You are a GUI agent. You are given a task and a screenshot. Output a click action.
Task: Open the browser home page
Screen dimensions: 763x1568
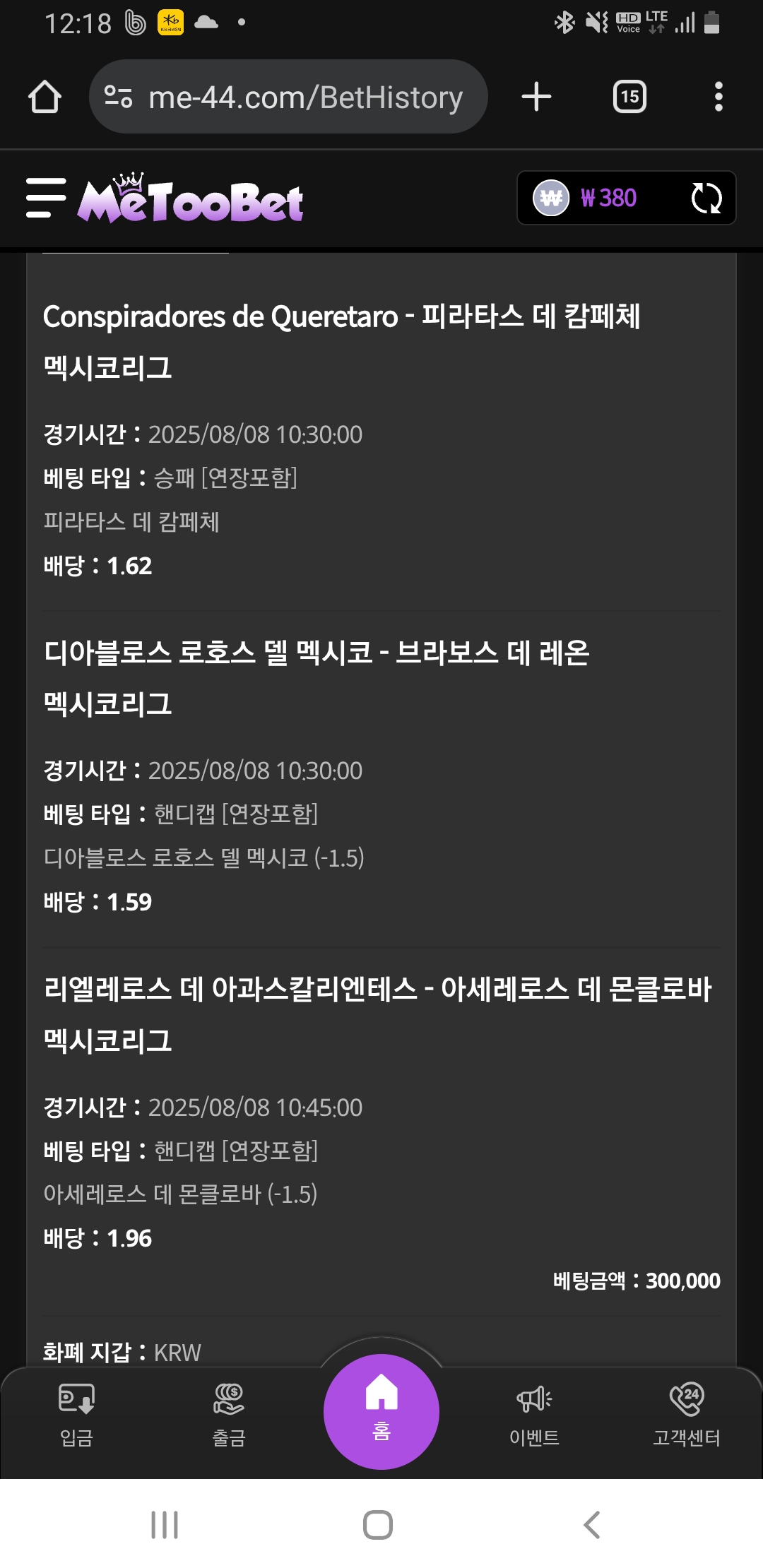coord(45,97)
